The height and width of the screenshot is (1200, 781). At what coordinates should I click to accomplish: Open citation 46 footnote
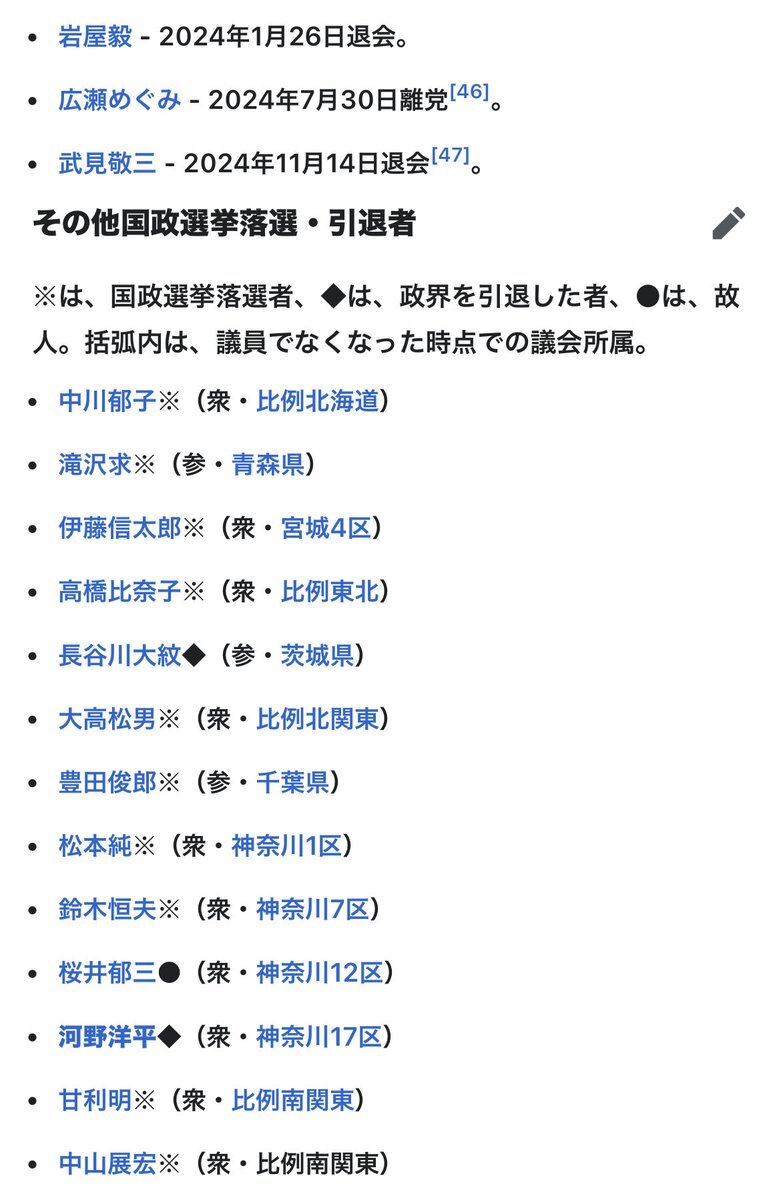point(469,93)
